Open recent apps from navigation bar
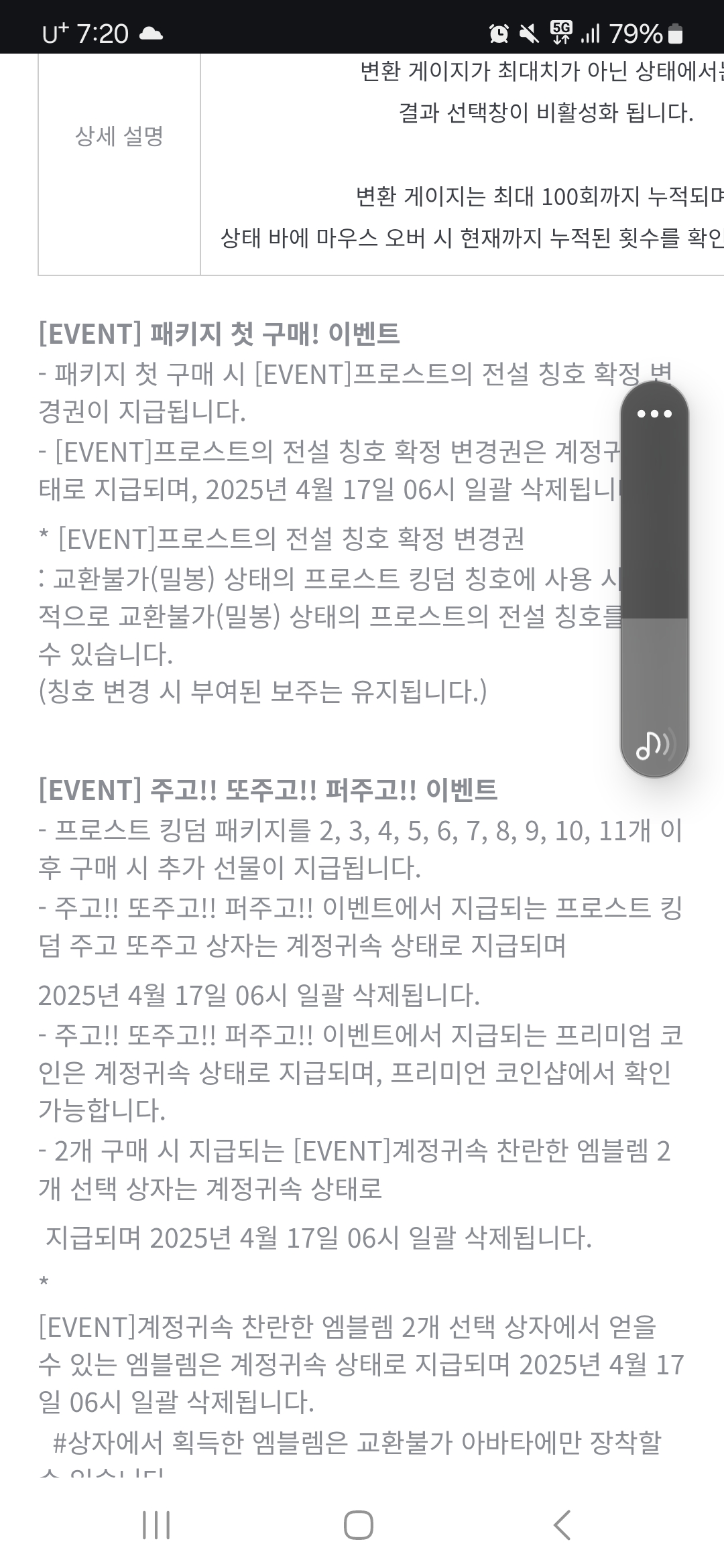The width and height of the screenshot is (724, 1568). [x=156, y=1525]
